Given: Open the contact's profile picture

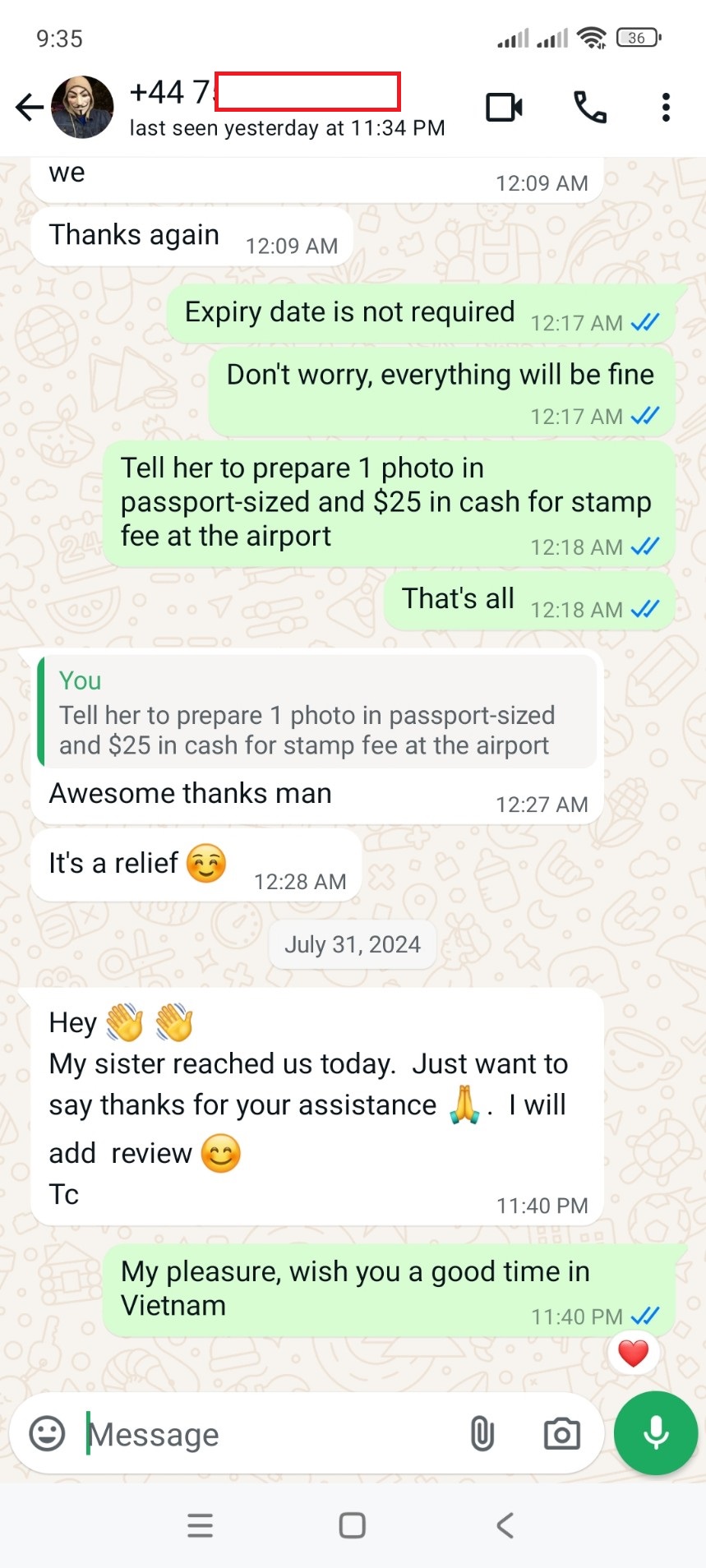Looking at the screenshot, I should pos(82,107).
